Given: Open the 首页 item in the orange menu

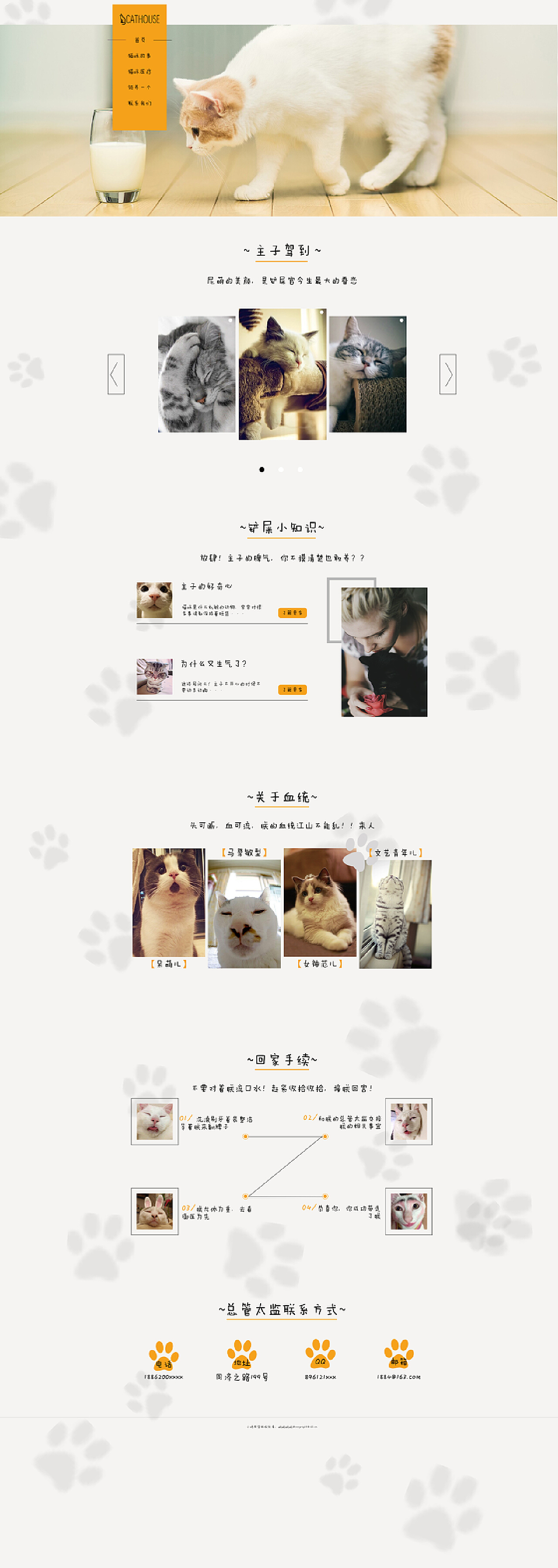Looking at the screenshot, I should [139, 40].
